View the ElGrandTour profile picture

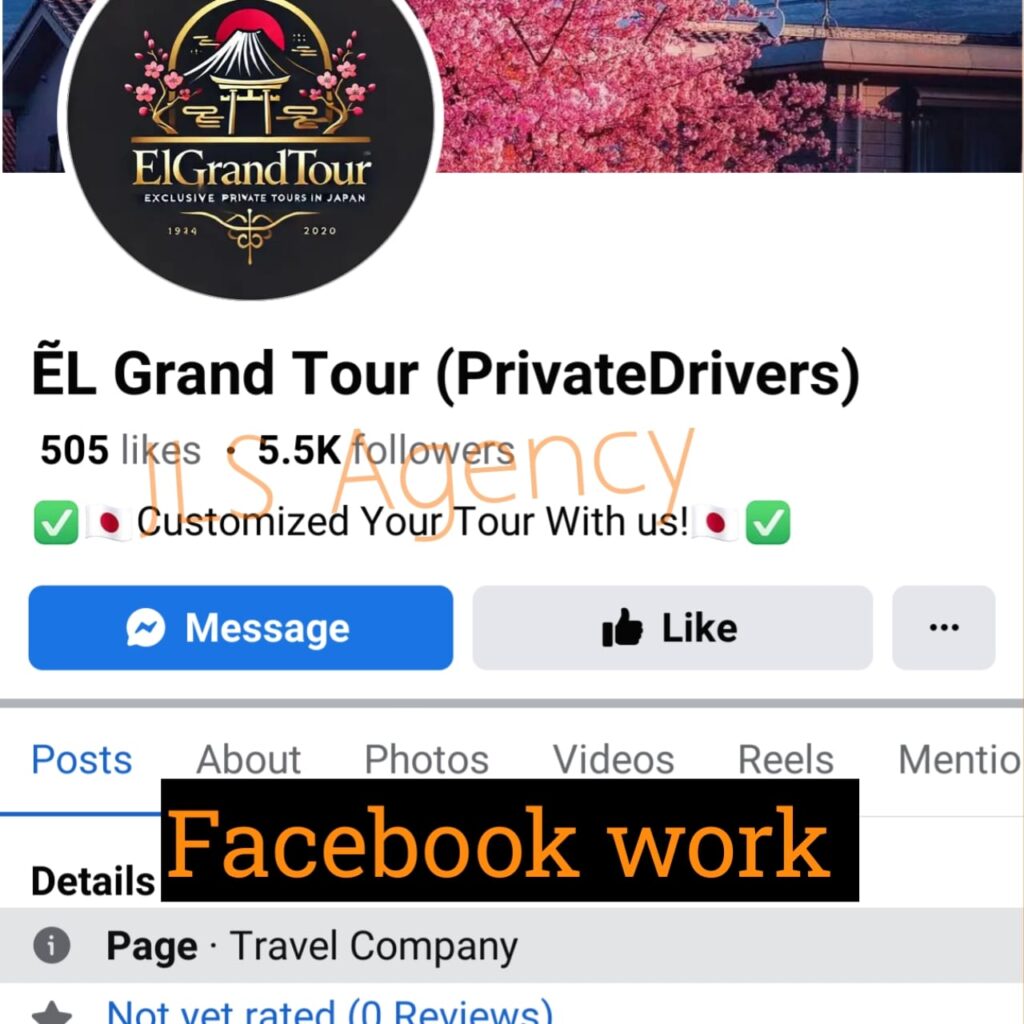pyautogui.click(x=250, y=140)
